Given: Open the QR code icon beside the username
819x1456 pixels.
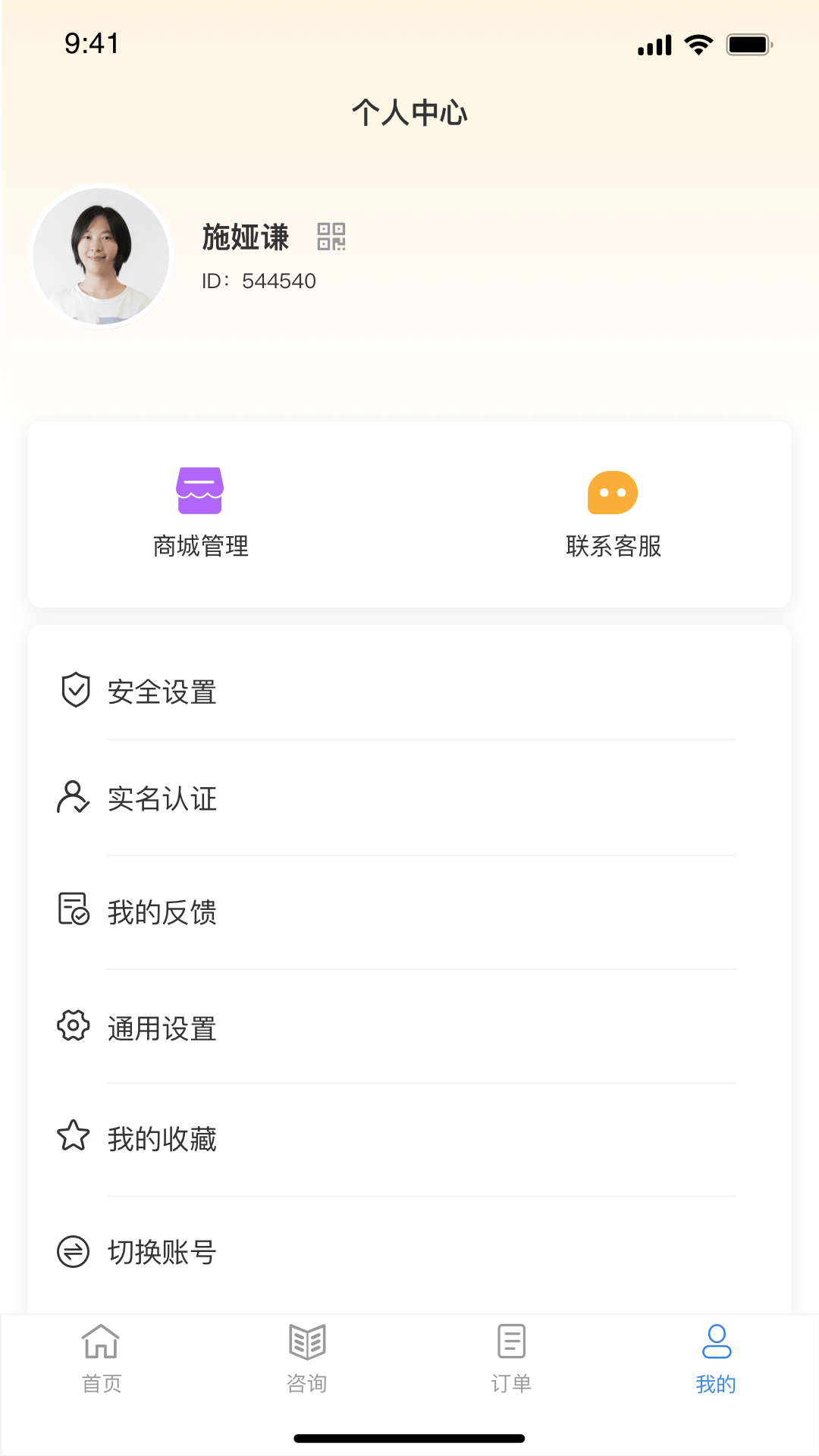Looking at the screenshot, I should pos(331,237).
